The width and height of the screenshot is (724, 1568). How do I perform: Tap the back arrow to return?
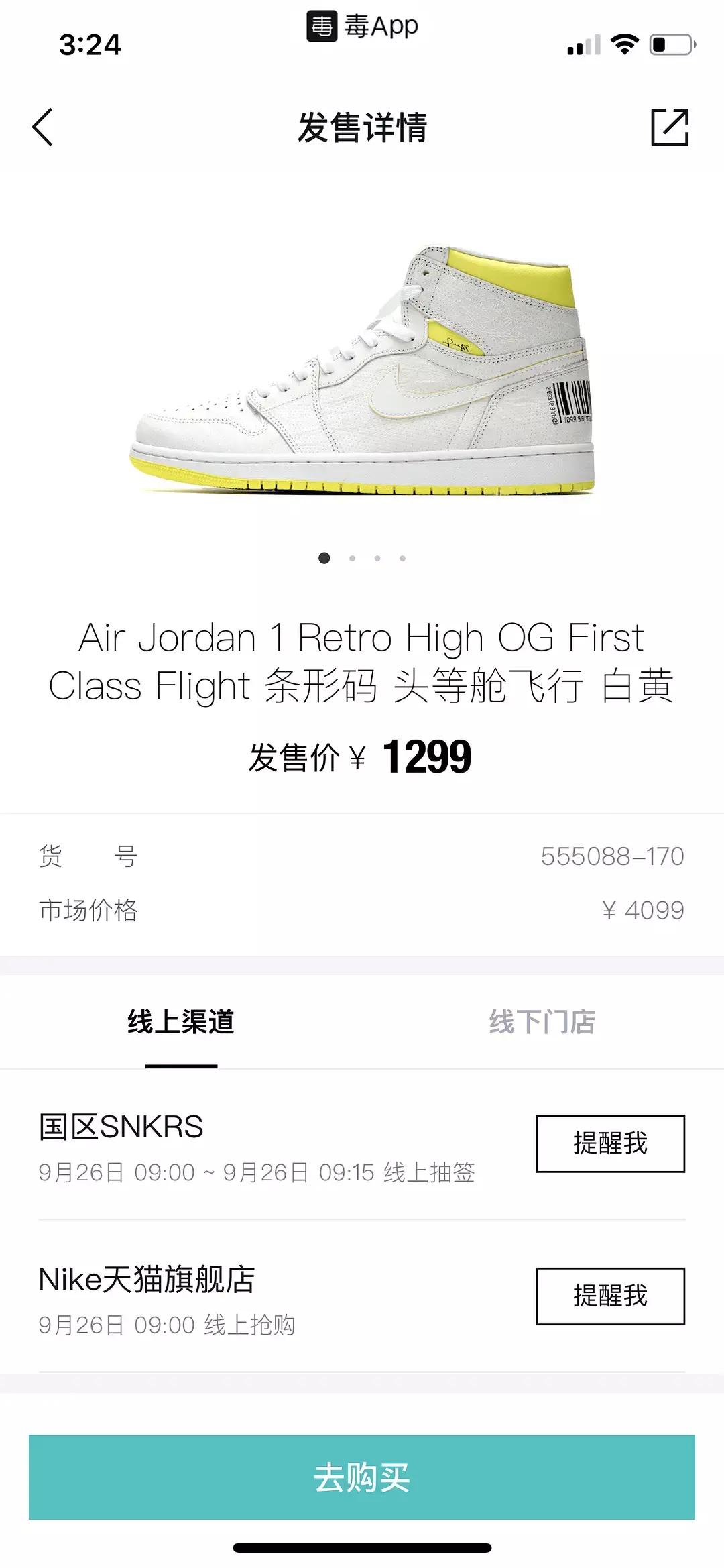click(42, 127)
